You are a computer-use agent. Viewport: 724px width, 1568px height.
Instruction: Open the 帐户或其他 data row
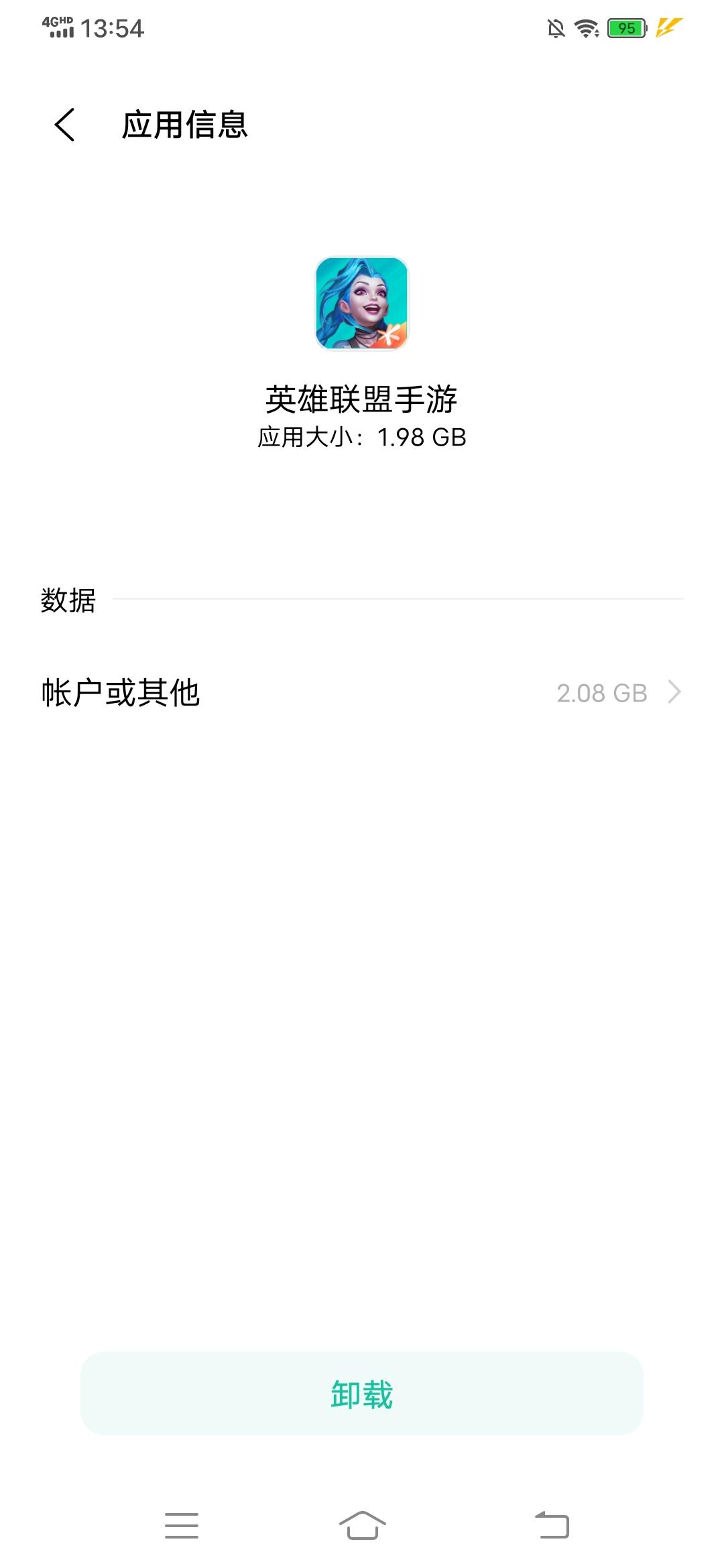point(362,692)
